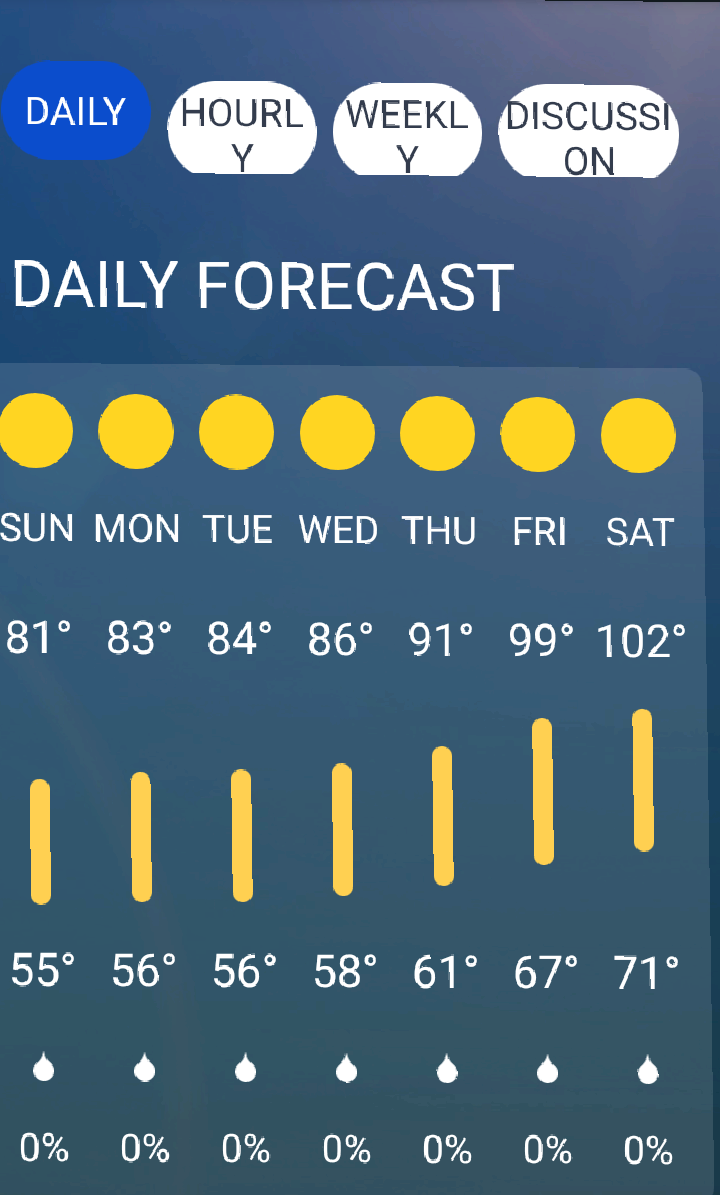This screenshot has width=720, height=1195.
Task: Open the Discussion tab
Action: pos(588,131)
